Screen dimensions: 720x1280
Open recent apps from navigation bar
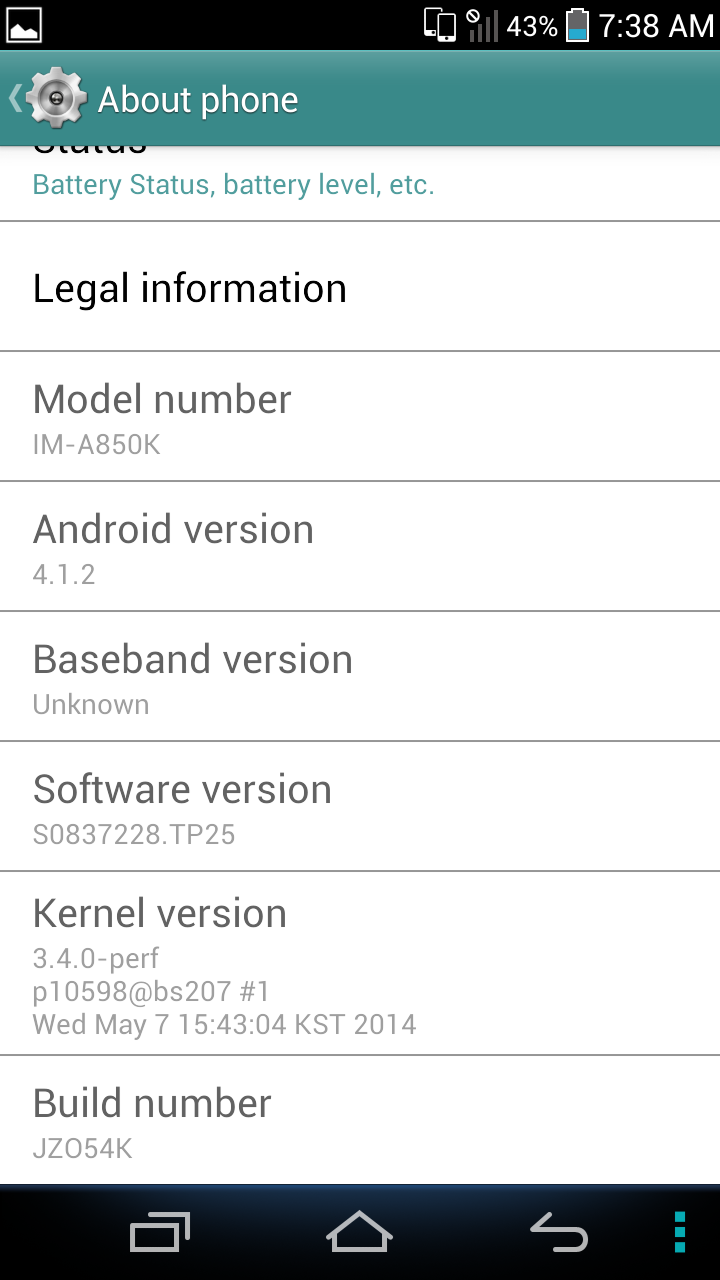pyautogui.click(x=160, y=1232)
